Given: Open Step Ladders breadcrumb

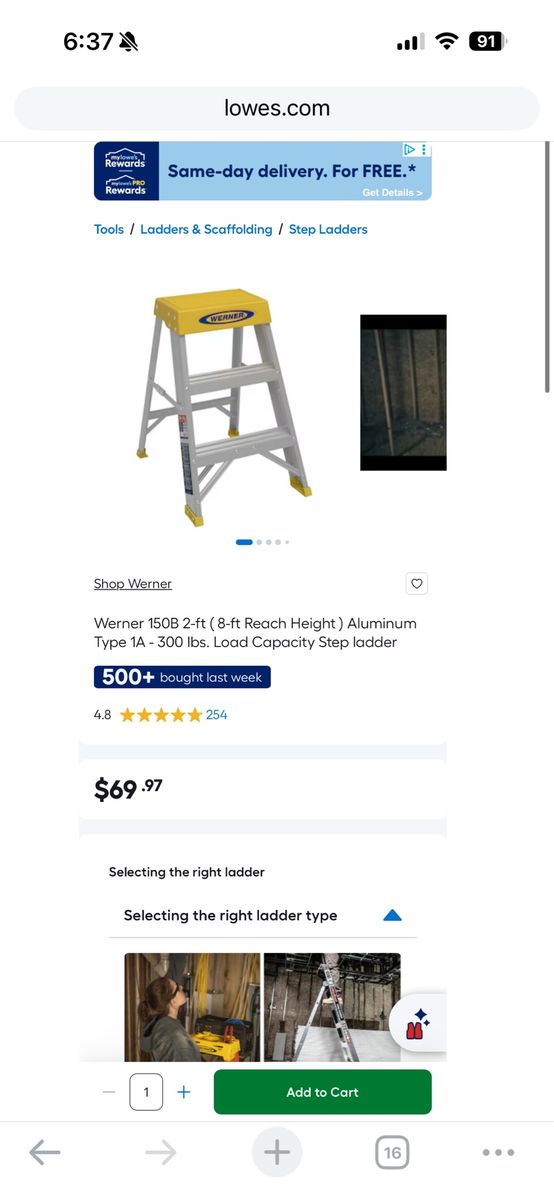Looking at the screenshot, I should coord(328,229).
